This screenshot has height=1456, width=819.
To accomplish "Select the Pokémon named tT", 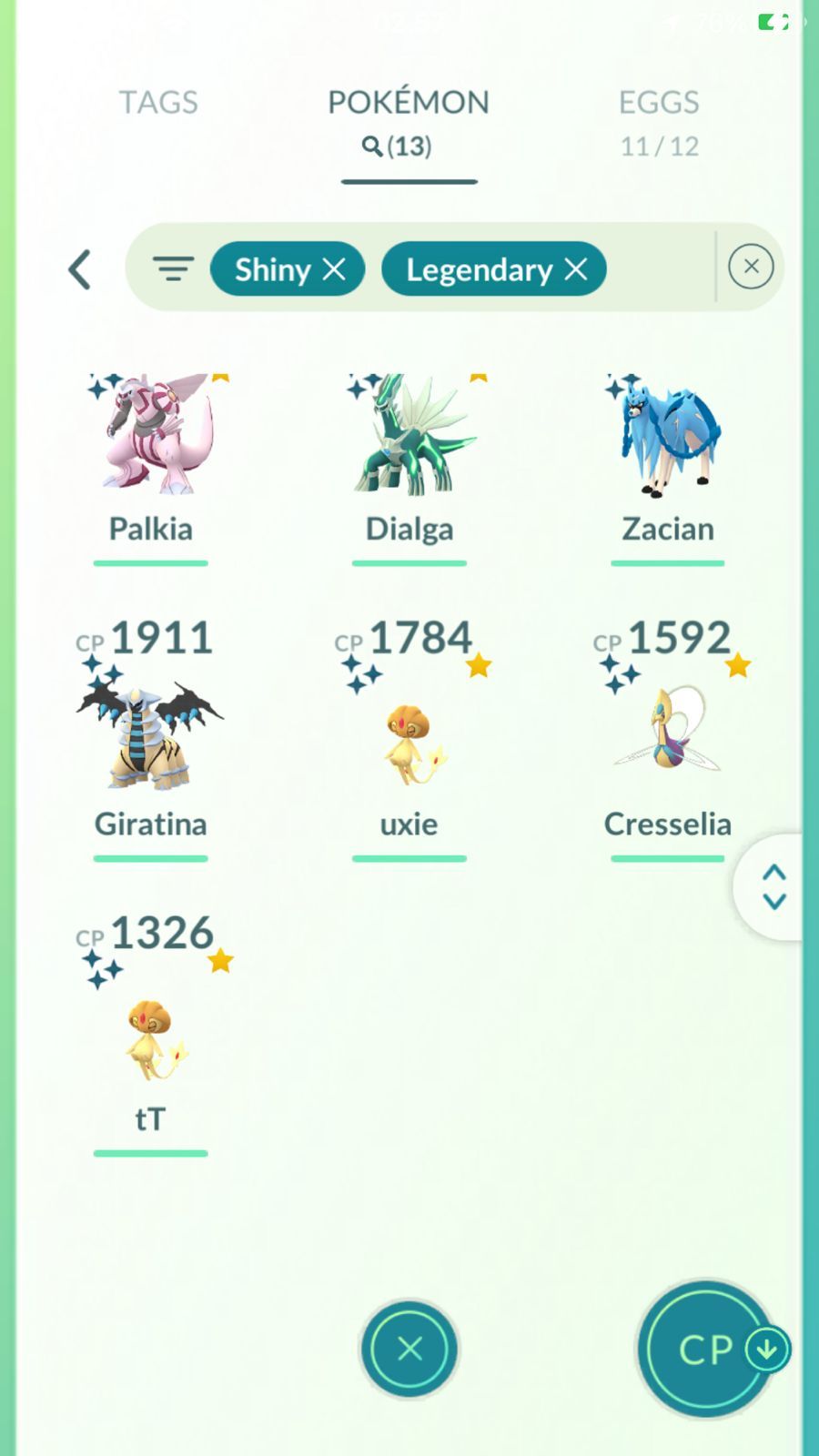I will tap(151, 1037).
